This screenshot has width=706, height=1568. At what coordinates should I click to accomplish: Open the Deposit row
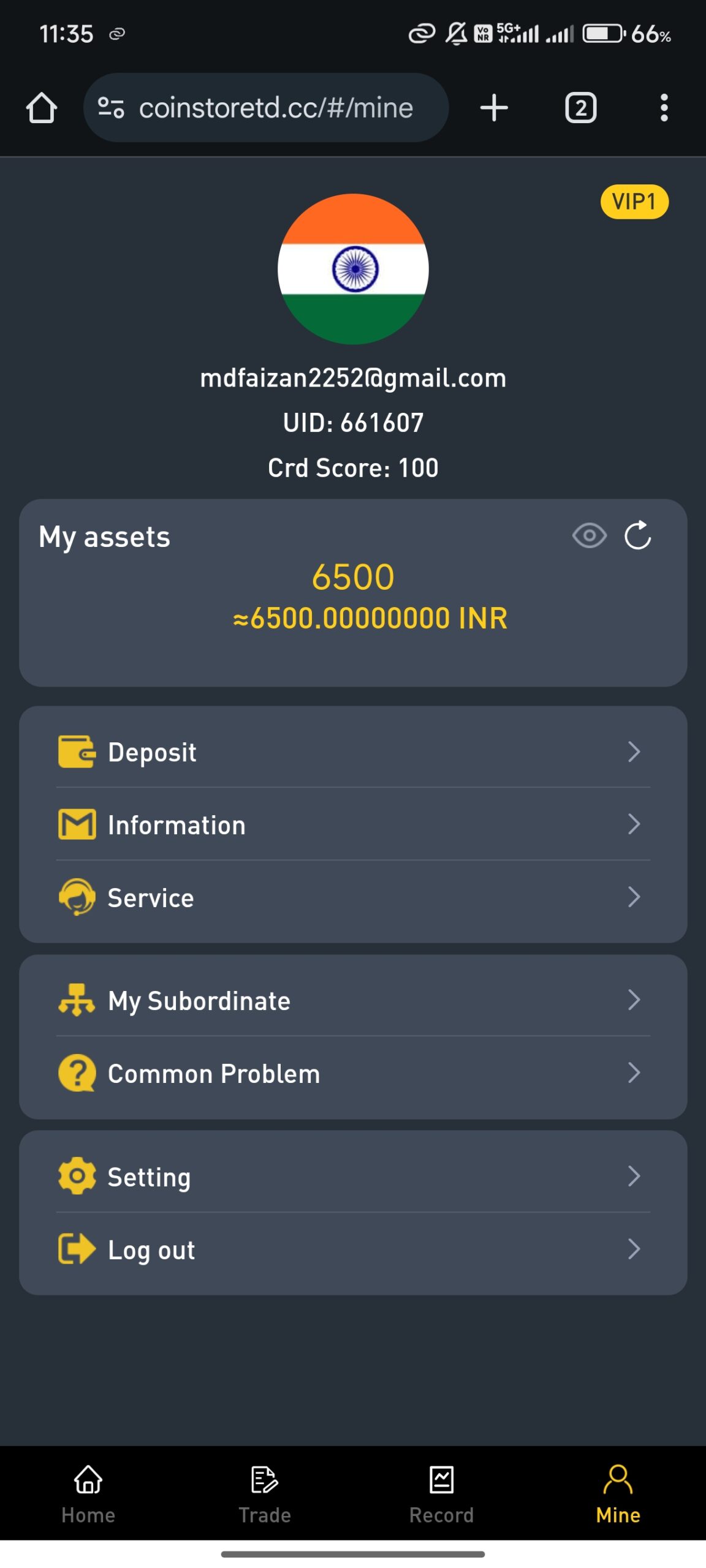[x=353, y=752]
